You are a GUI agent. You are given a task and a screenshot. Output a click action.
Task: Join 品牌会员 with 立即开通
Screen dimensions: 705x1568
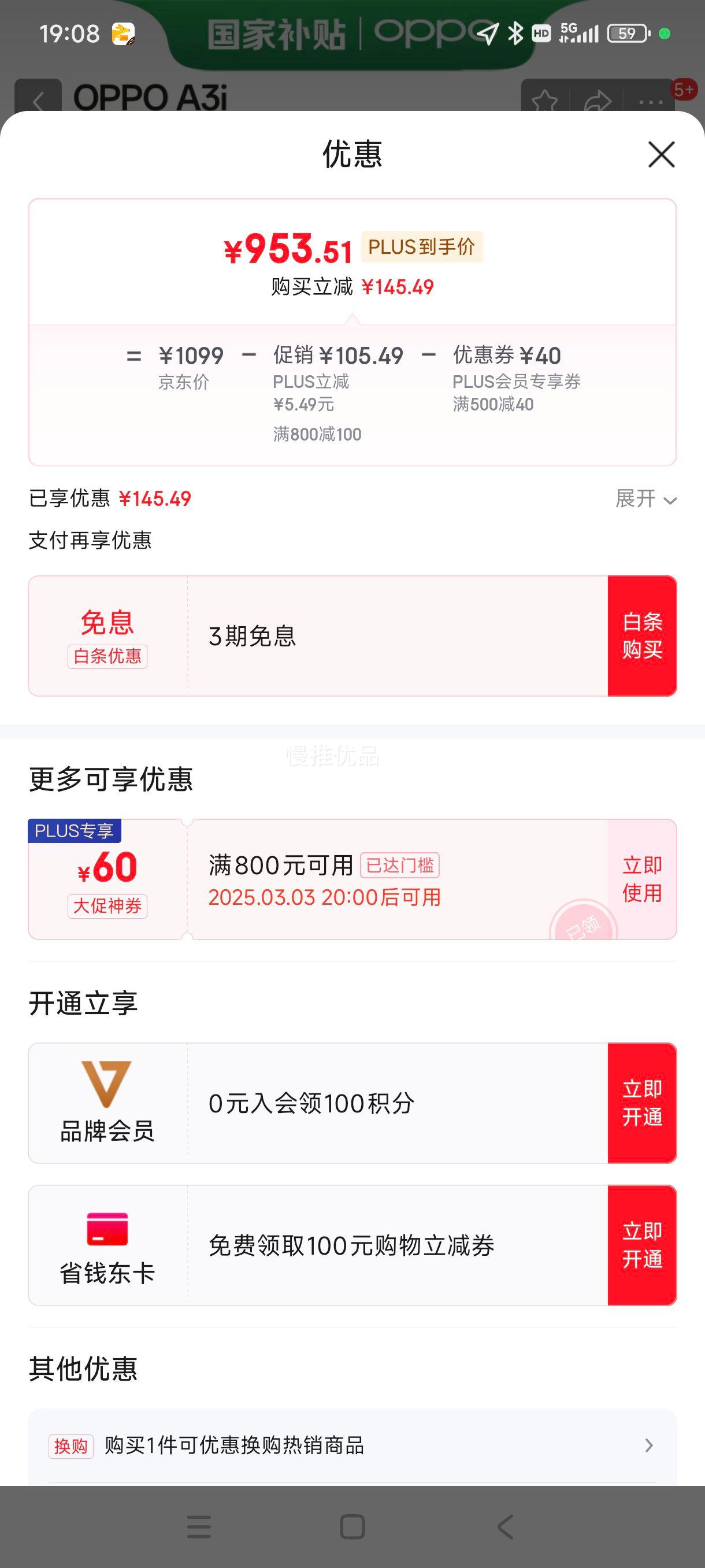pos(642,1103)
